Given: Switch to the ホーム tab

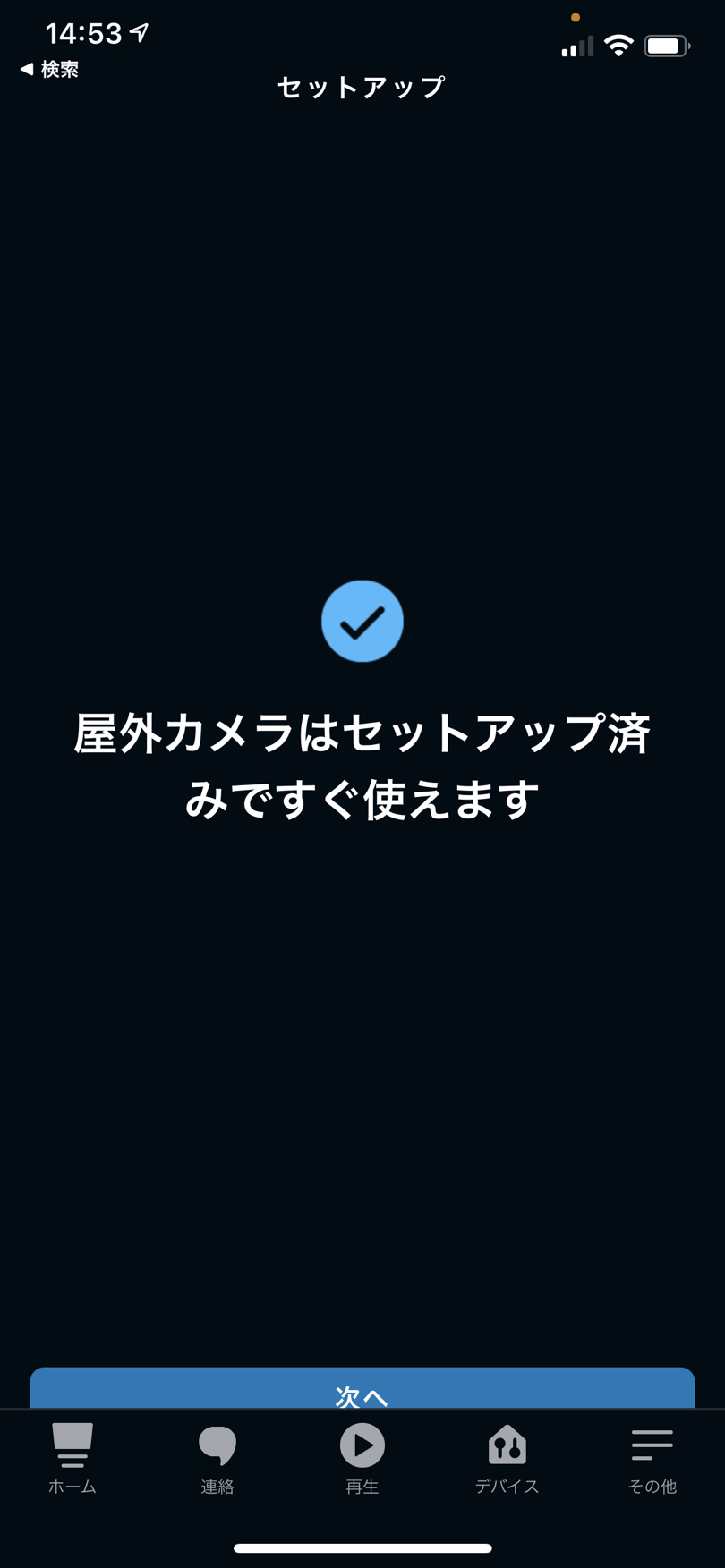Looking at the screenshot, I should click(x=72, y=1459).
